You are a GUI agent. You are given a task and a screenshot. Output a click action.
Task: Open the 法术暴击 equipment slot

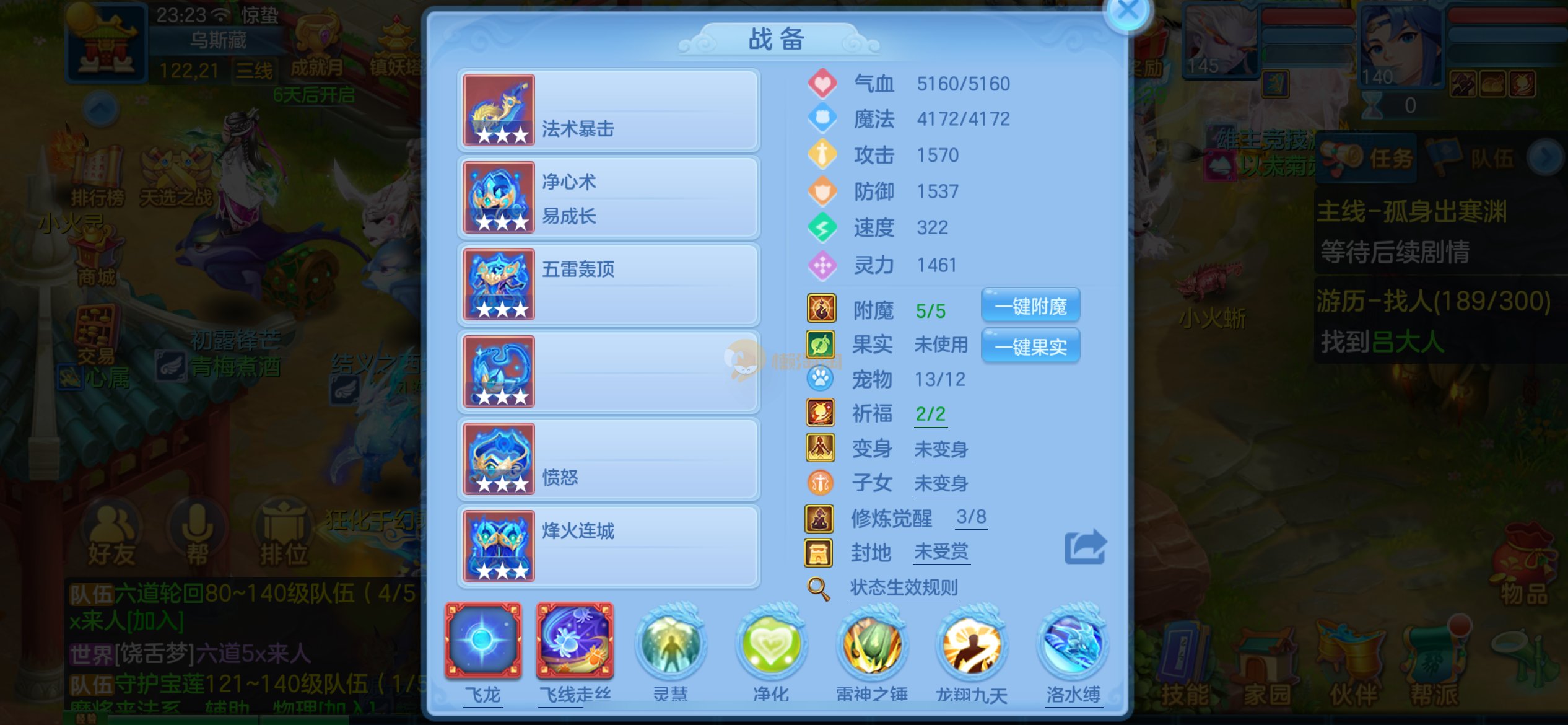tap(609, 110)
